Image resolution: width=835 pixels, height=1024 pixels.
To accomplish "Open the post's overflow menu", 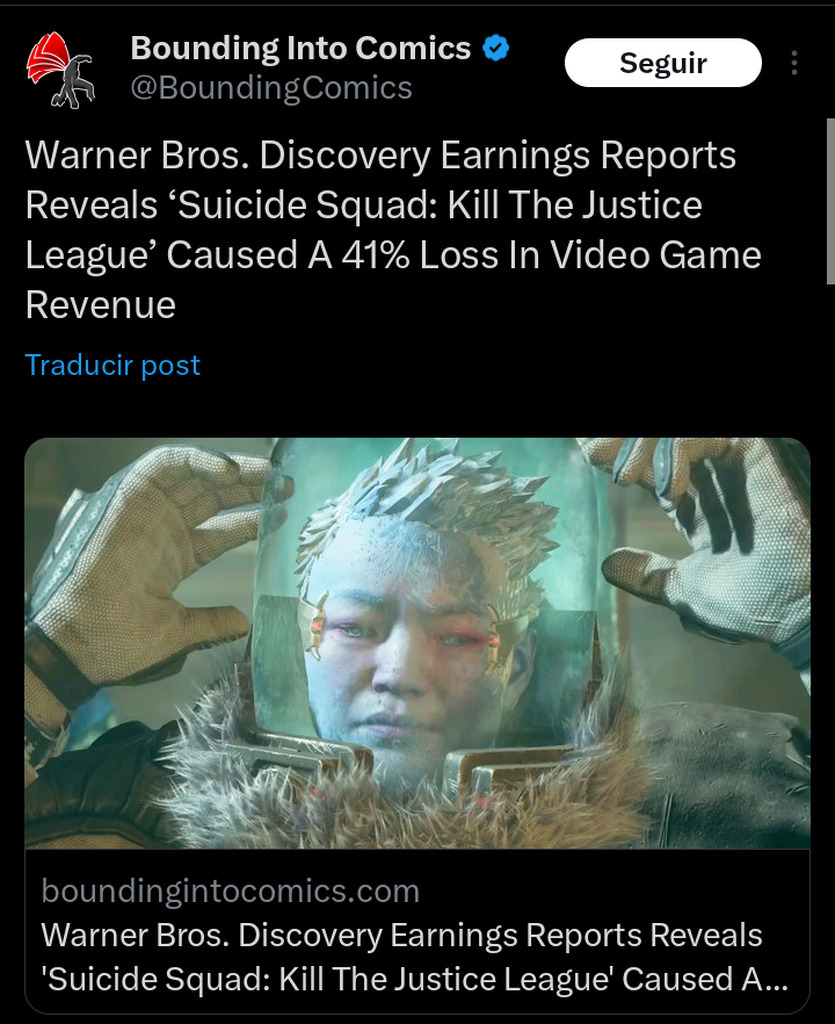I will click(x=794, y=64).
